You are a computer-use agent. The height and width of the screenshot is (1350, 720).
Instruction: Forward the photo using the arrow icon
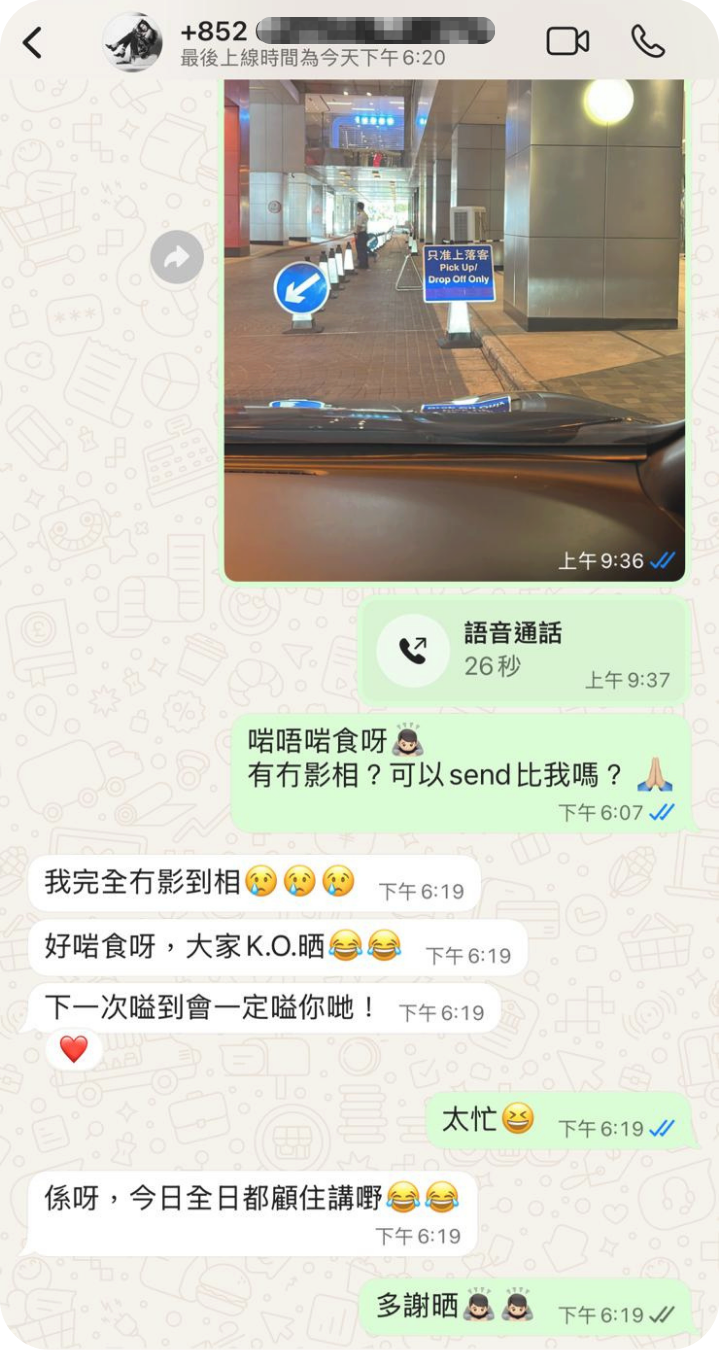(x=177, y=260)
